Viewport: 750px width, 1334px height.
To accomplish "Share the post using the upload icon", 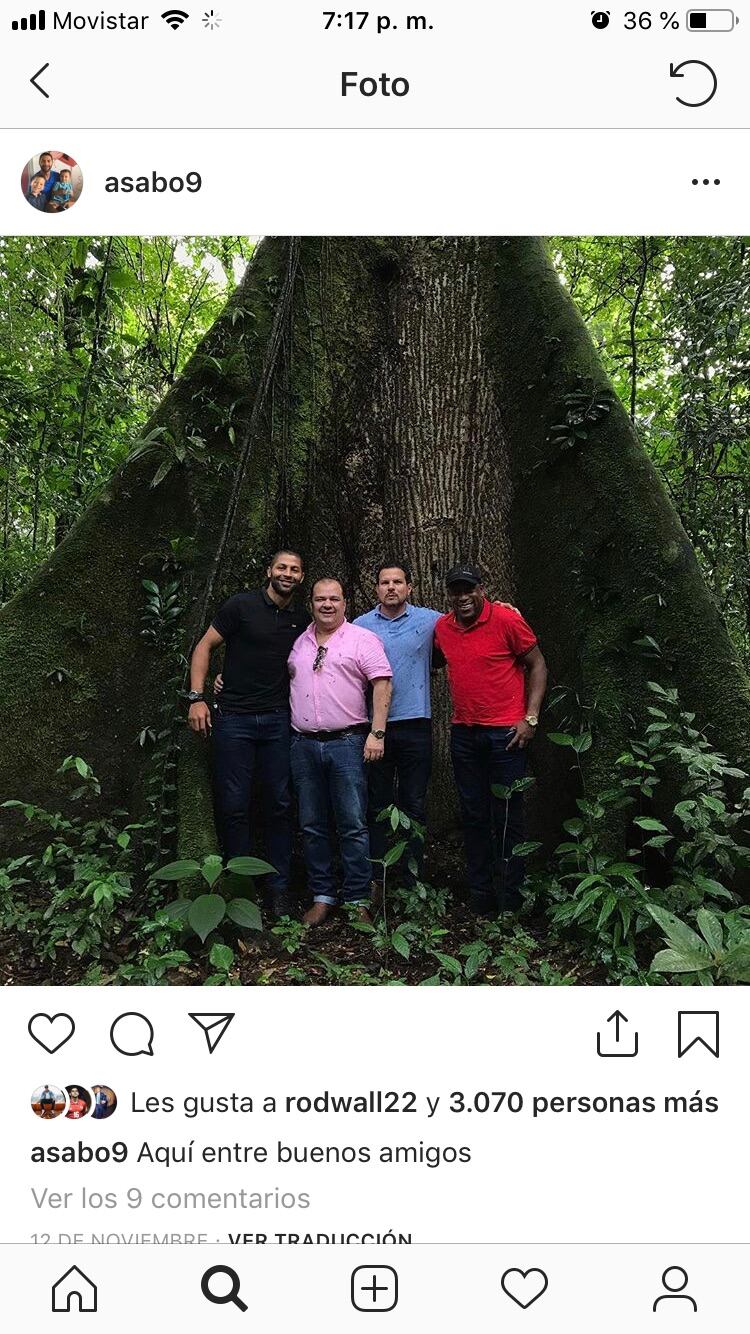I will (617, 1033).
